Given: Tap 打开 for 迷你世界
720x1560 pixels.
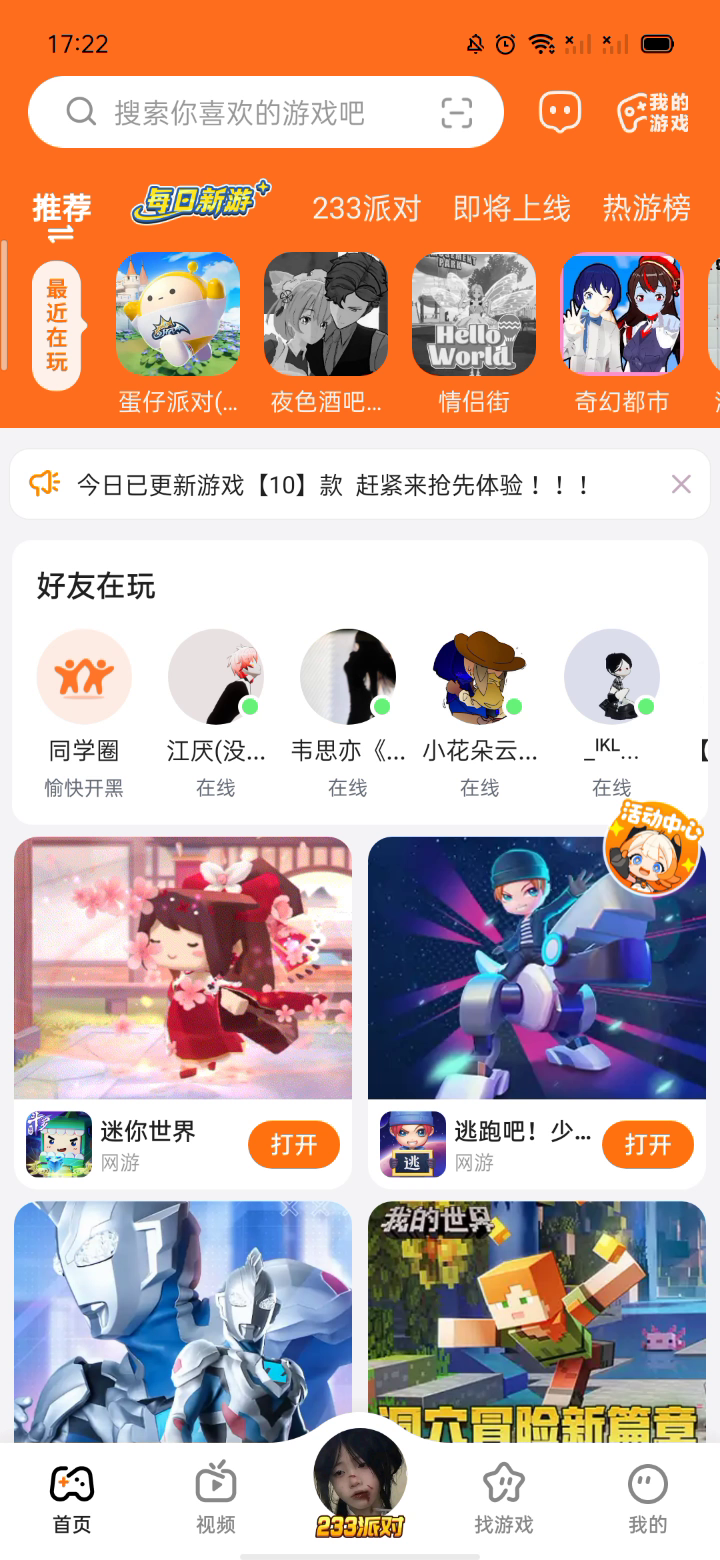Looking at the screenshot, I should 294,1144.
